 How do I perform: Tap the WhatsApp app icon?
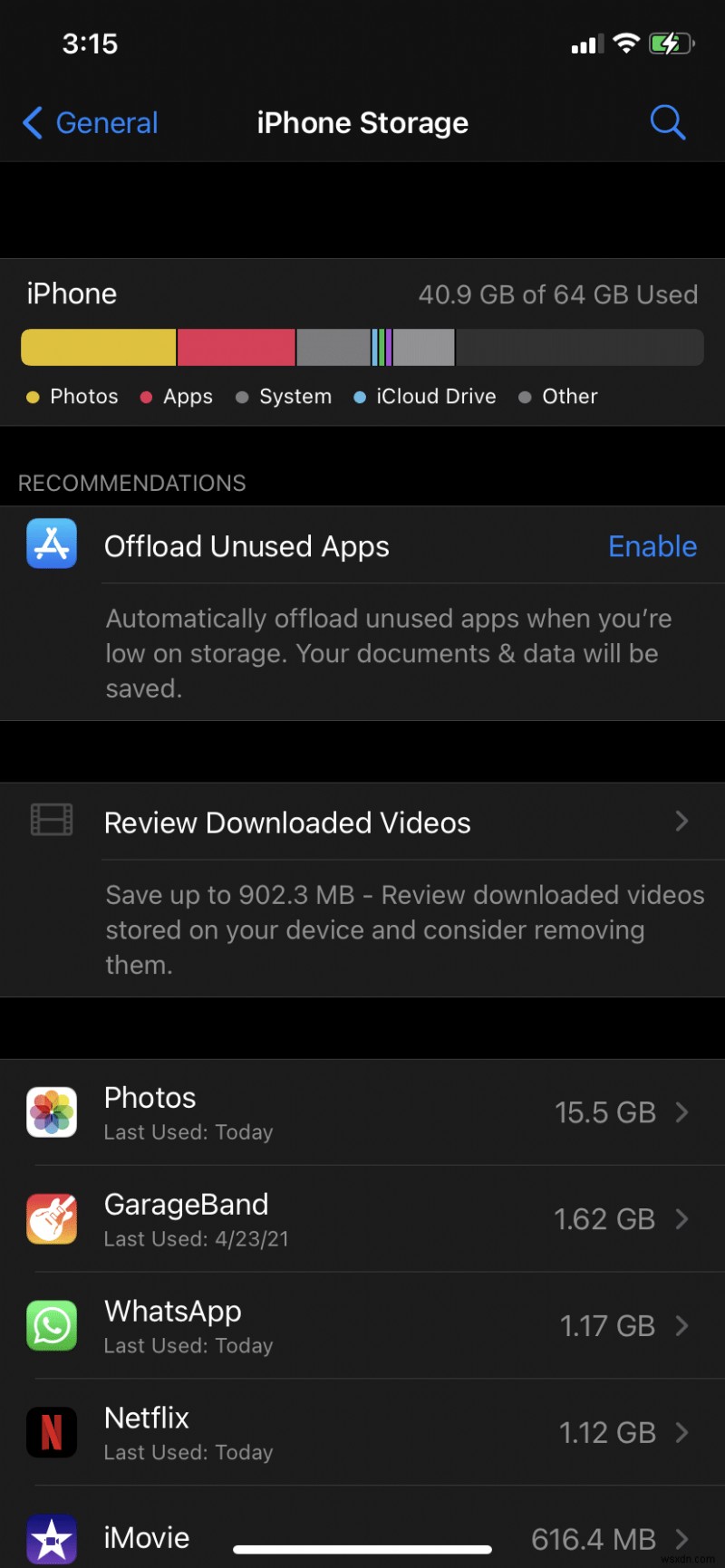(x=52, y=1325)
